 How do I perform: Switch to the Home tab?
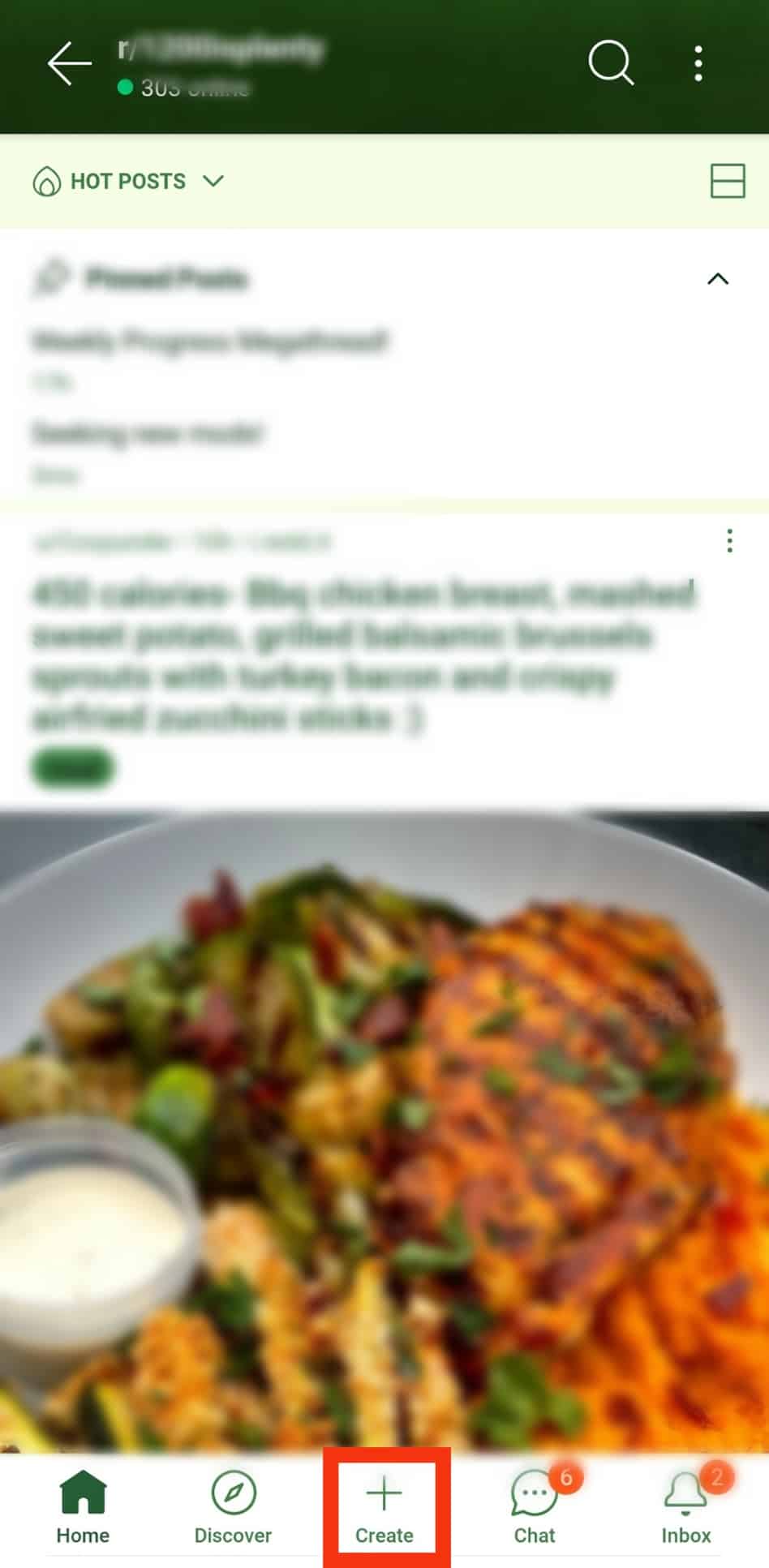coord(83,1509)
